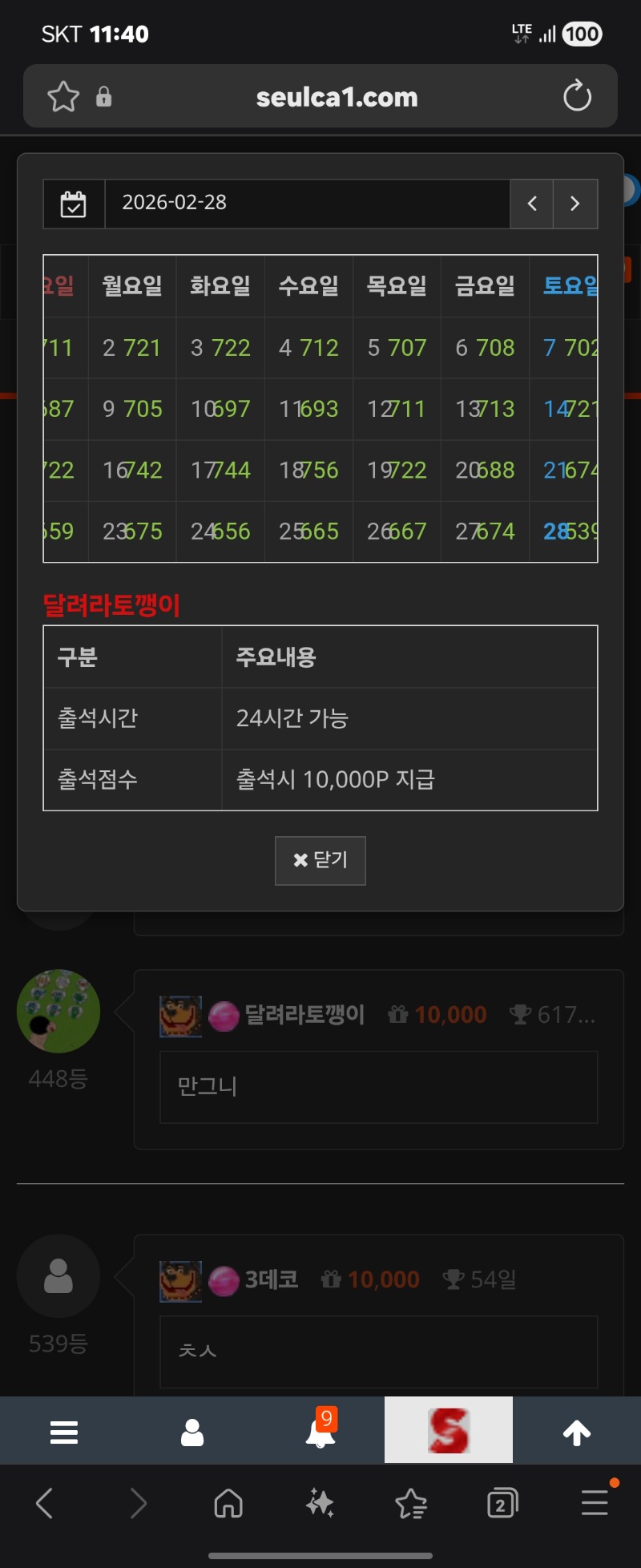The width and height of the screenshot is (641, 1568).
Task: Open the browser overflow menu
Action: coord(595,1503)
